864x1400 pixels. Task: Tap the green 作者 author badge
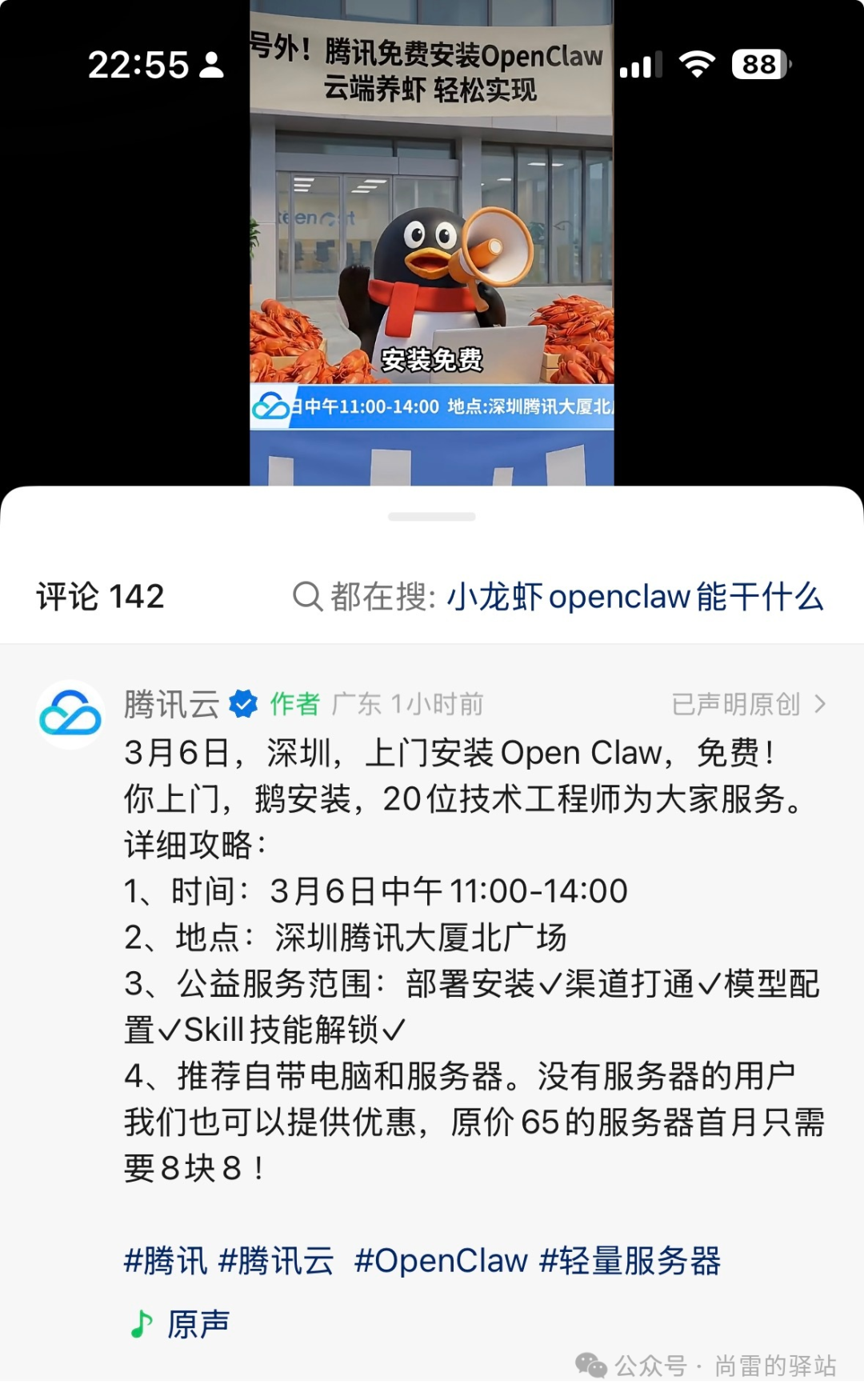tap(297, 705)
